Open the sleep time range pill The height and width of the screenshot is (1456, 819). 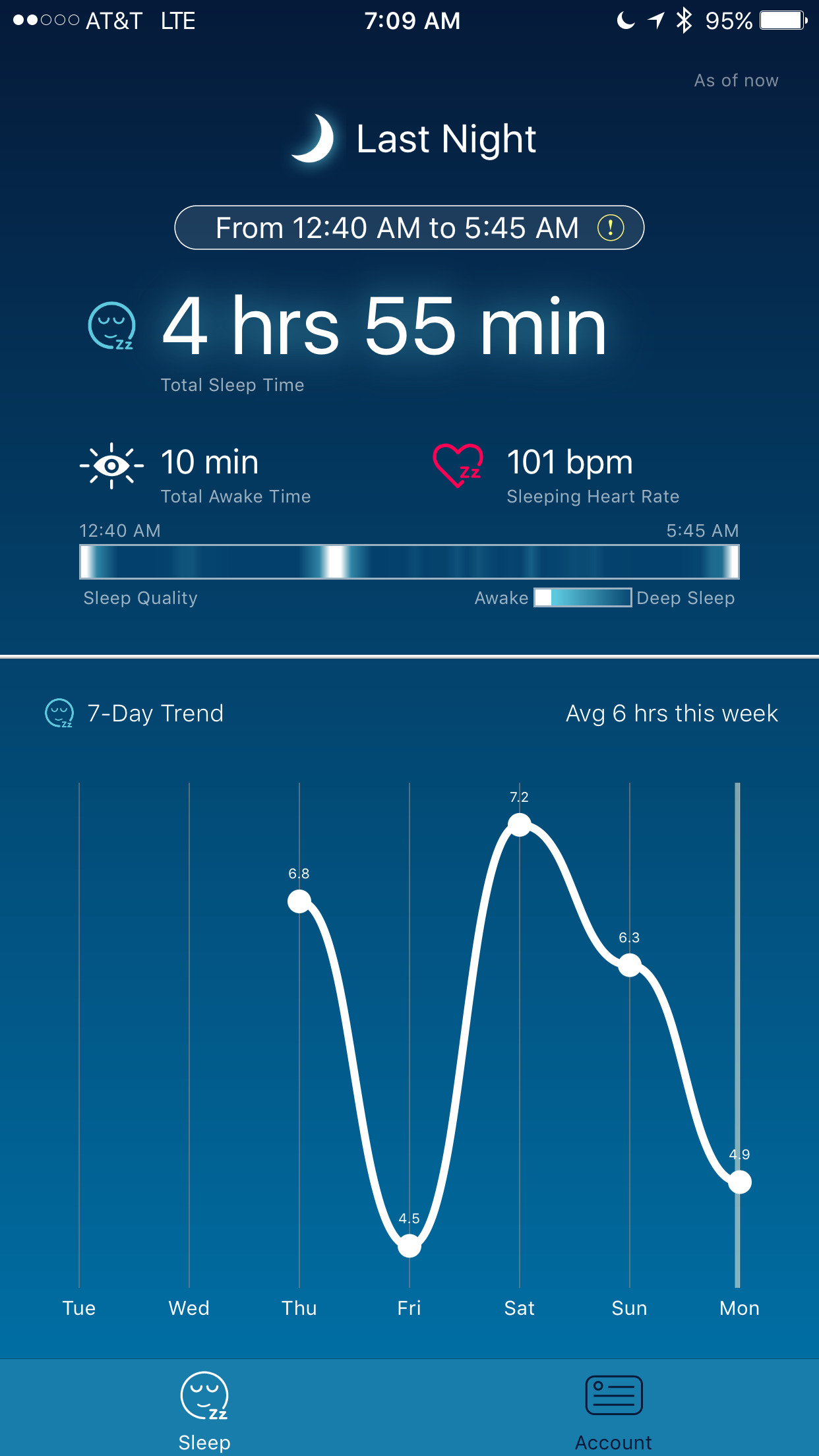(x=409, y=228)
